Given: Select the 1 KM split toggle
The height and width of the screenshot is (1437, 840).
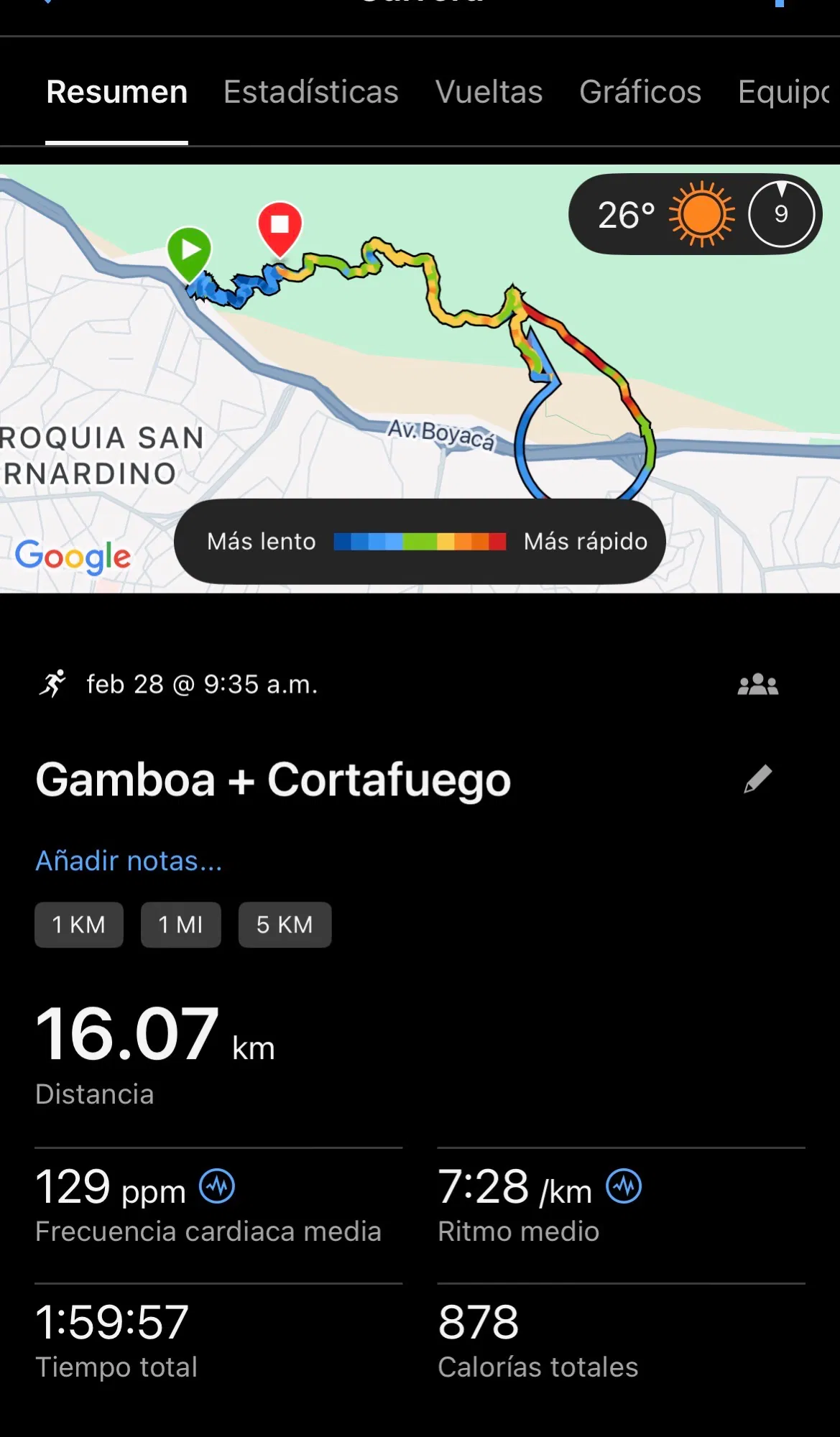Looking at the screenshot, I should (78, 925).
